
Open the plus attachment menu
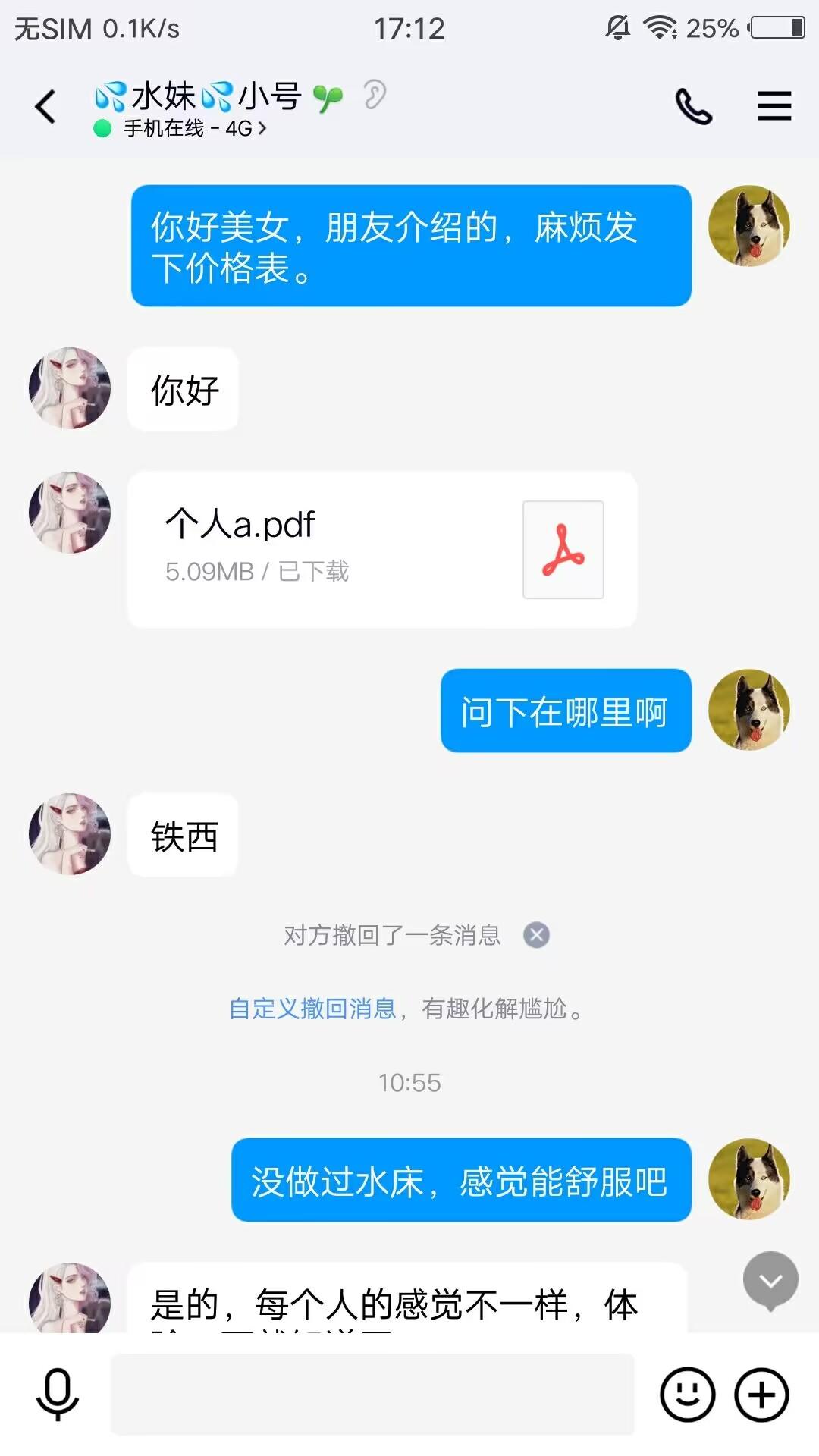click(x=761, y=1394)
